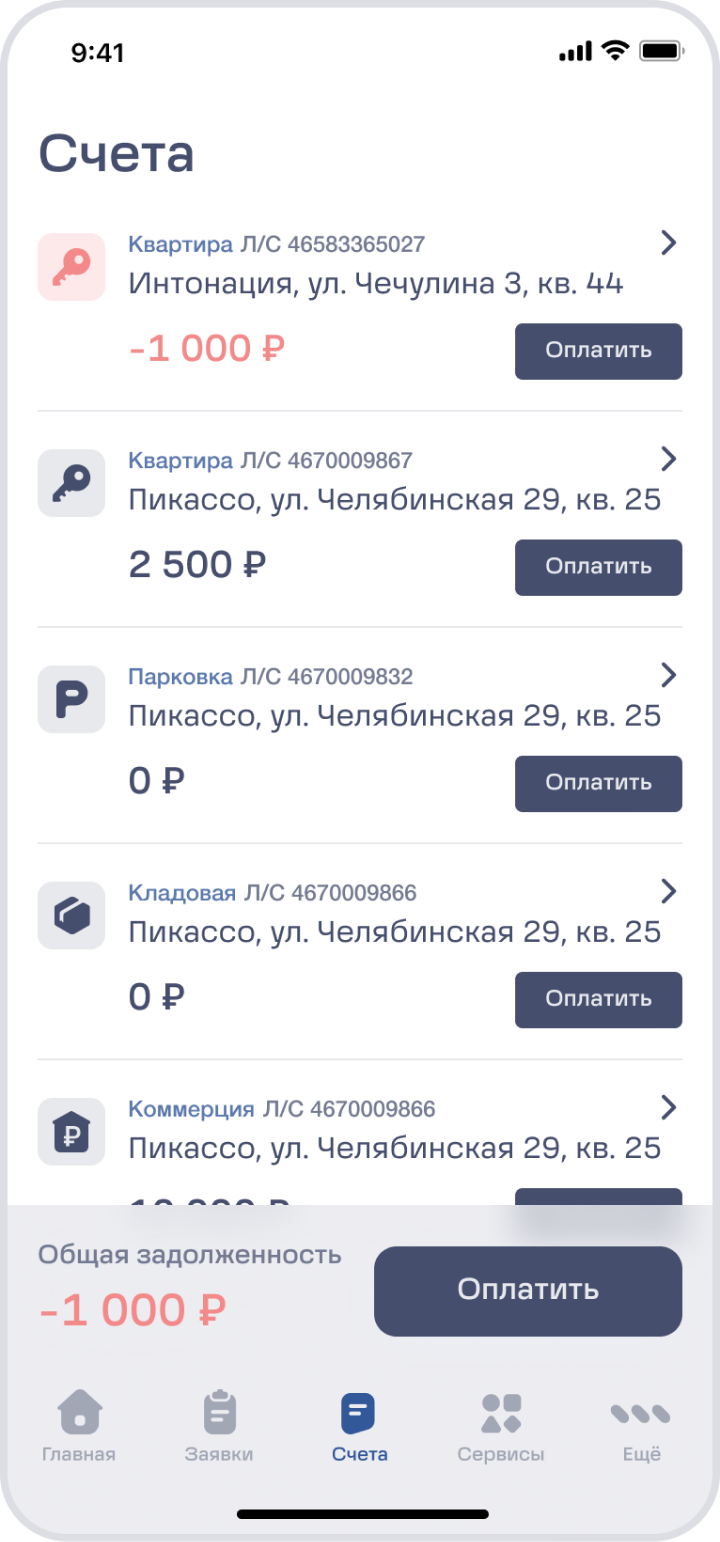This screenshot has width=720, height=1542.
Task: Pay the −1 000 ₽ Интонация apartment bill
Action: pyautogui.click(x=598, y=351)
